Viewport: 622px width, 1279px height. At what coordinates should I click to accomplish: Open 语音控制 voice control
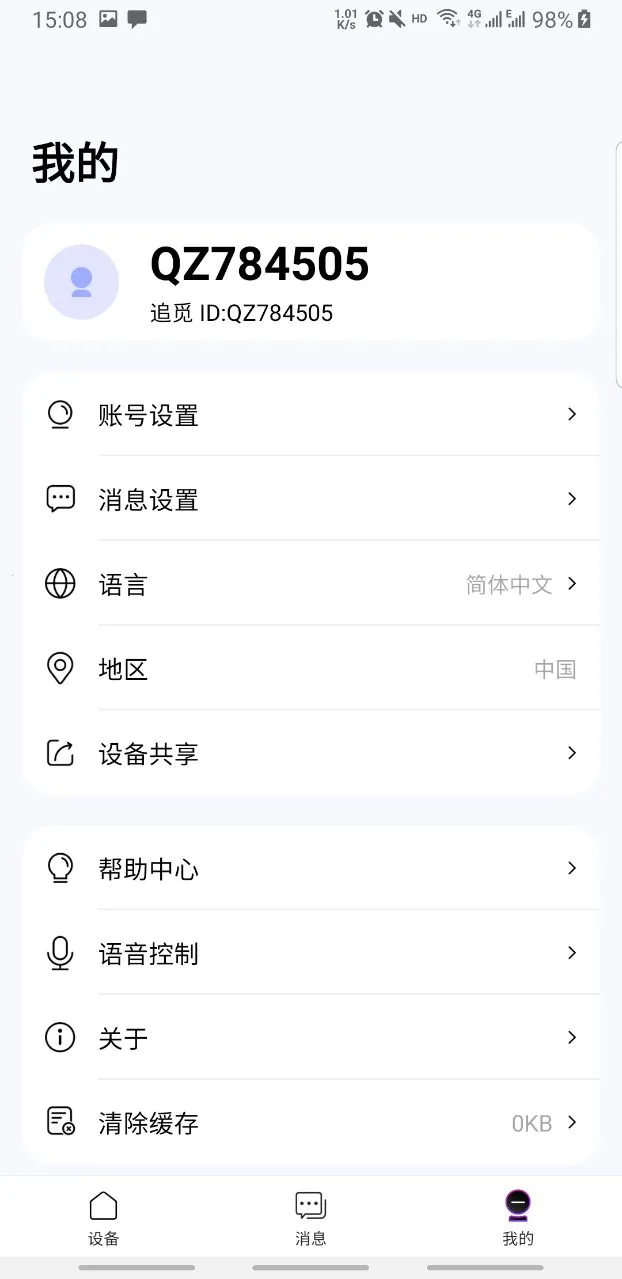click(310, 953)
